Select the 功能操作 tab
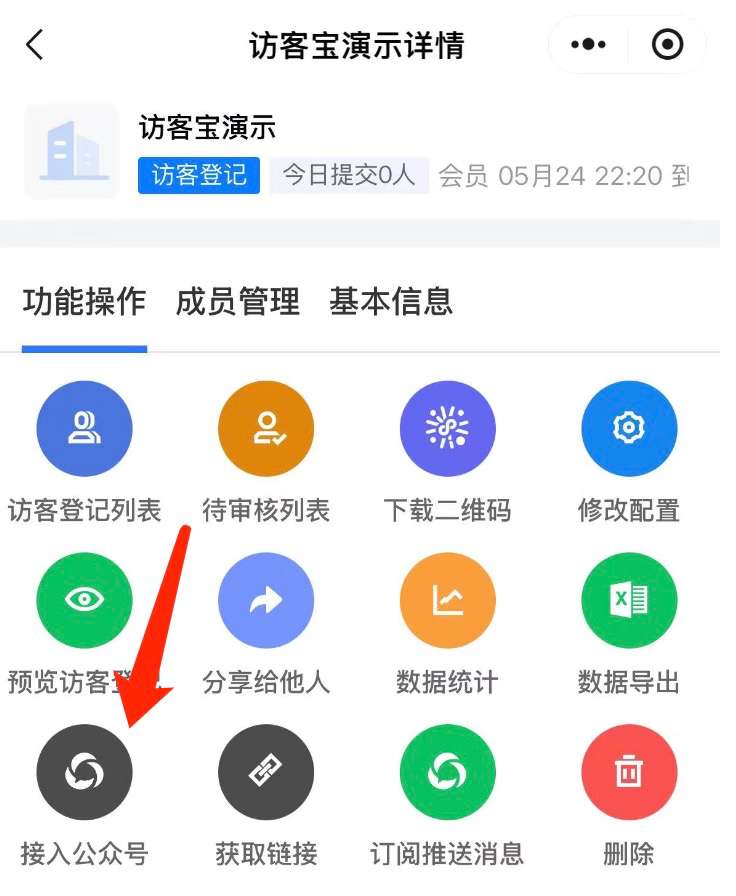 coord(85,302)
